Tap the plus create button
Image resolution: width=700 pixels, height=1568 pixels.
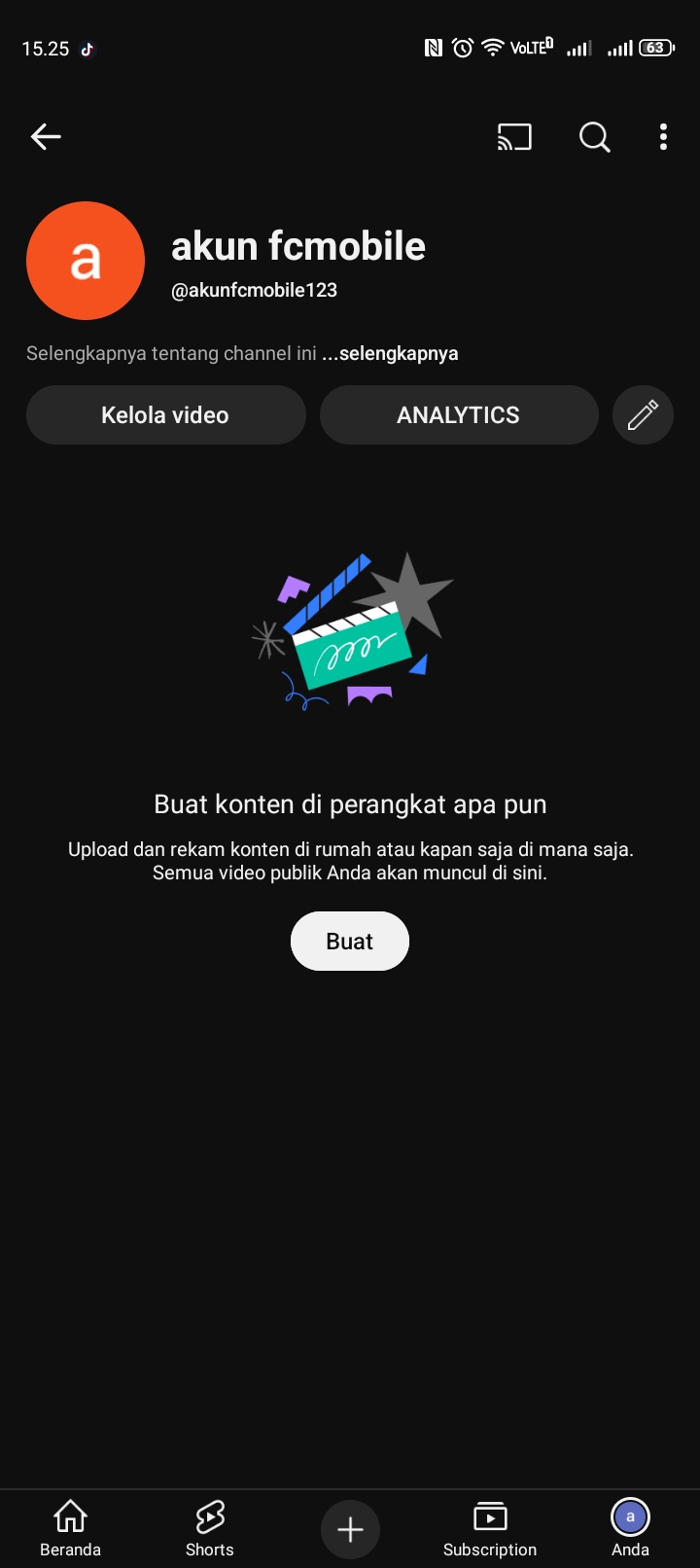350,1529
